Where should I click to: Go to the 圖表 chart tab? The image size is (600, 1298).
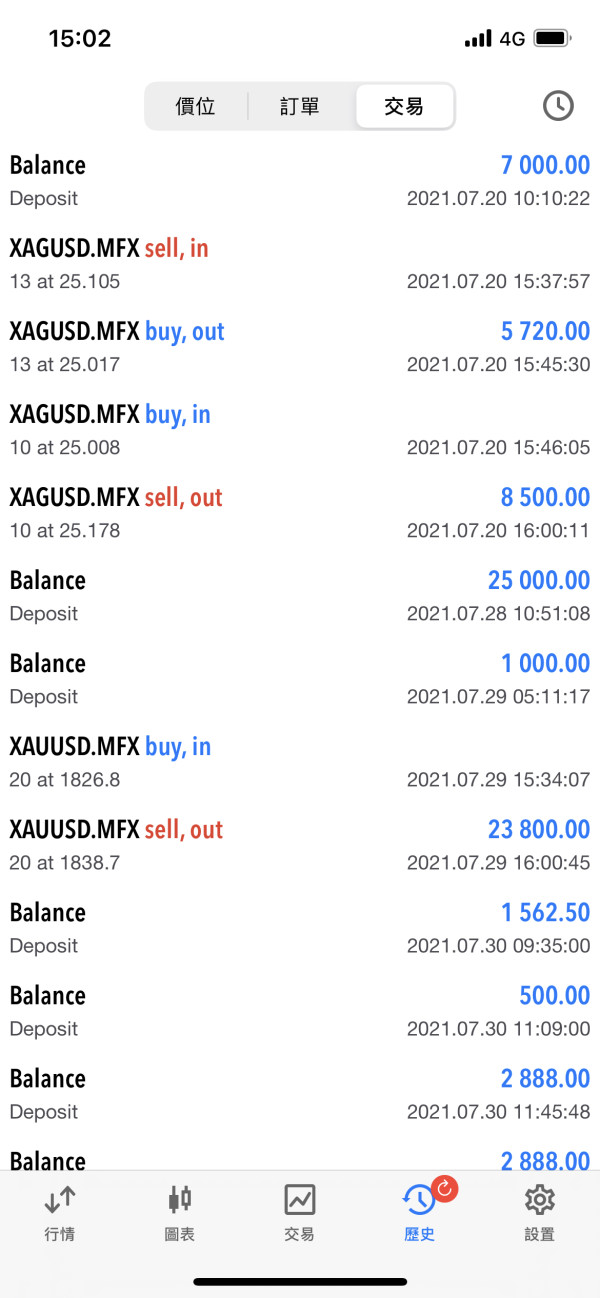coord(180,1212)
